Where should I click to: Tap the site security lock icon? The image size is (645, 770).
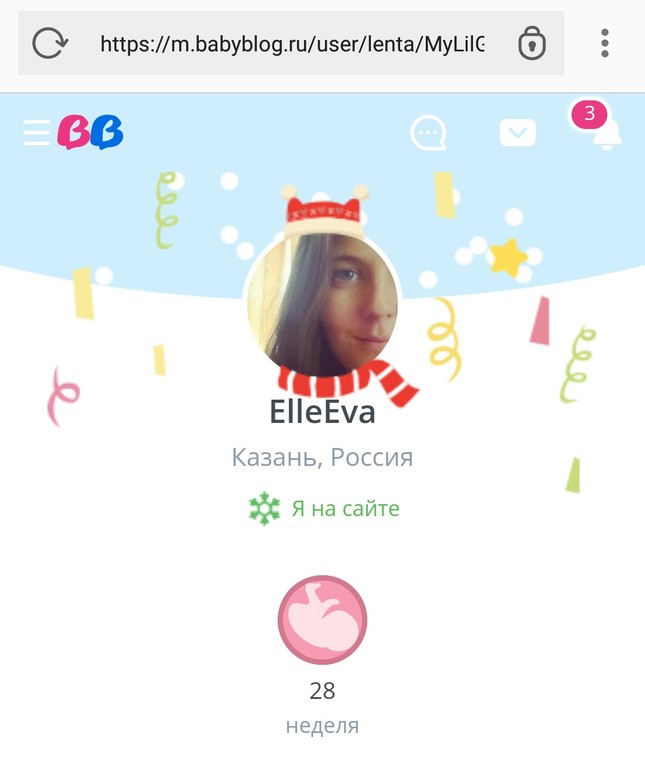[531, 43]
